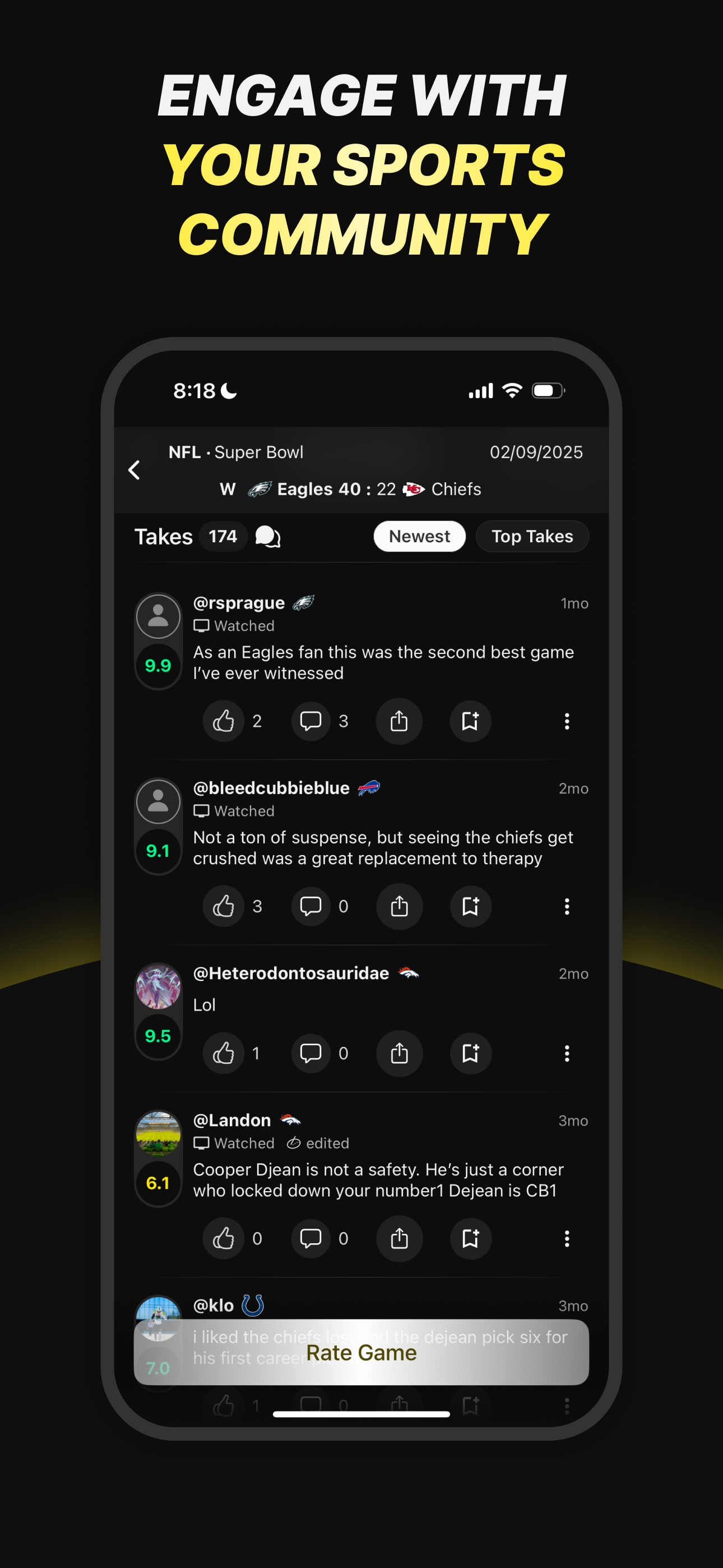The height and width of the screenshot is (1568, 723).
Task: Open comments on @rsprague's take
Action: pyautogui.click(x=311, y=721)
